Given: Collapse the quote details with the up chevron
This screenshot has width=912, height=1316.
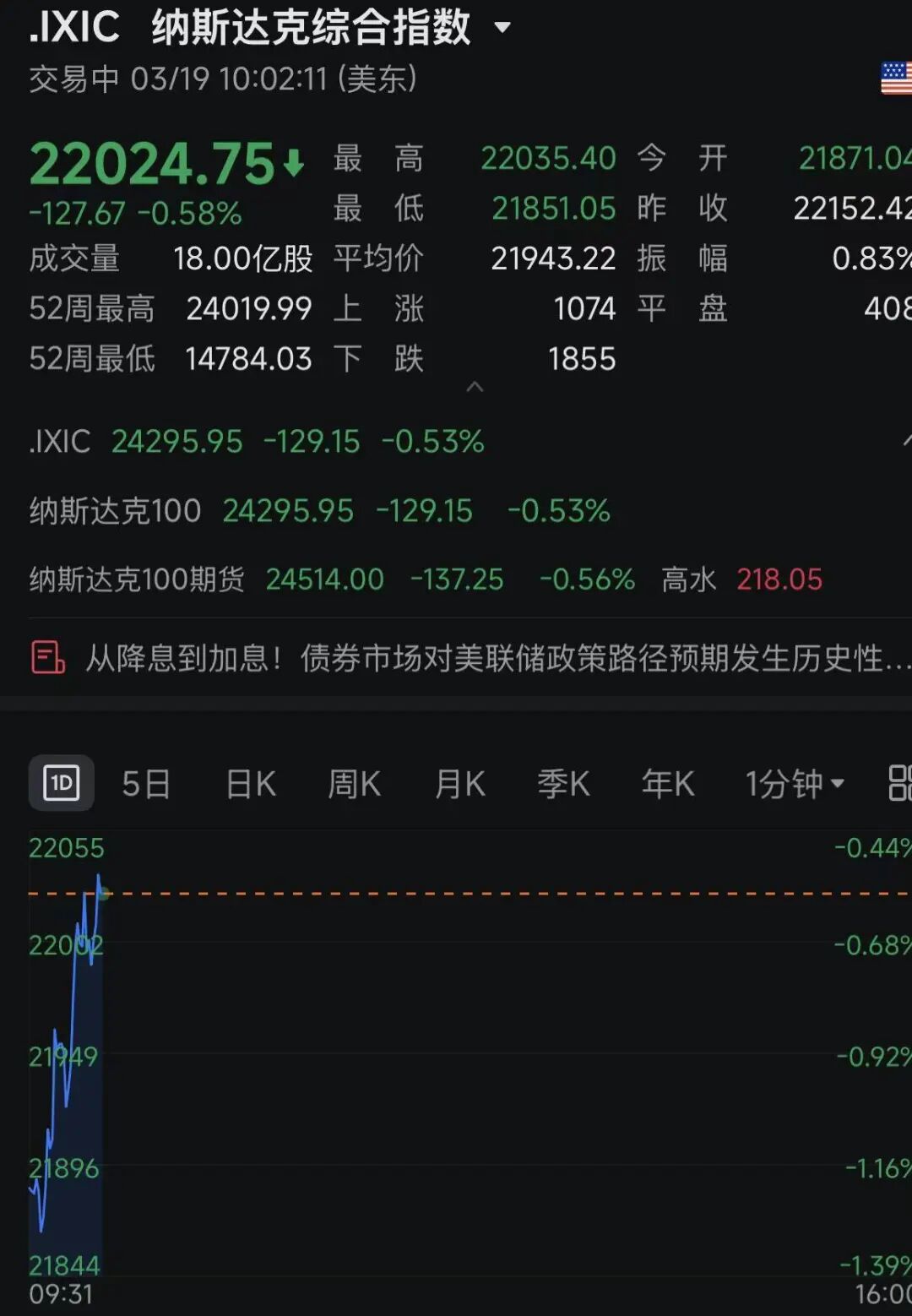Looking at the screenshot, I should 475,387.
